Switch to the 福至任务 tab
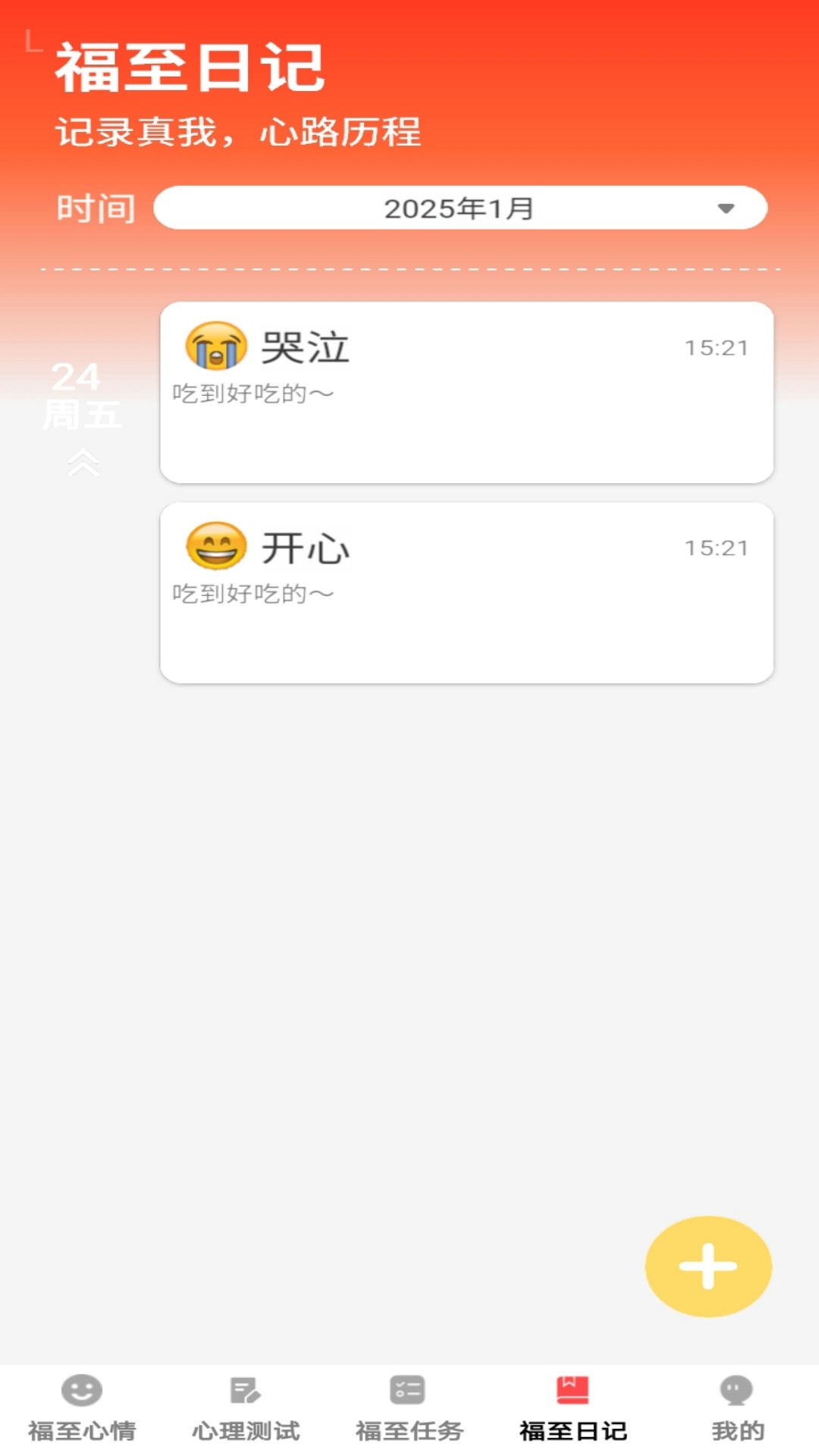 (x=406, y=1418)
